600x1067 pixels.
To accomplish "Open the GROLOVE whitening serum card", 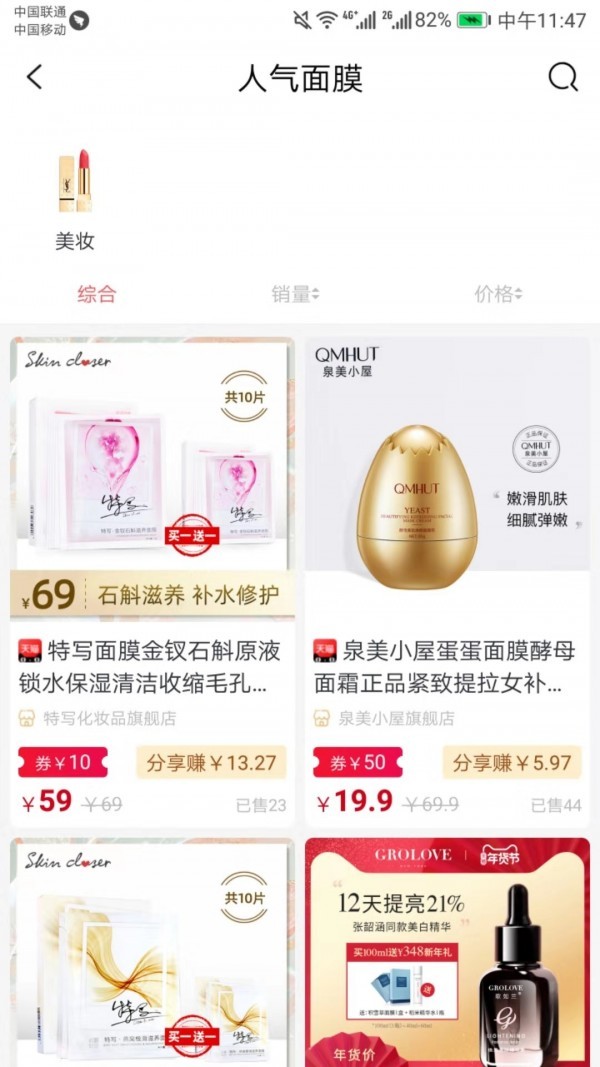I will coord(447,950).
